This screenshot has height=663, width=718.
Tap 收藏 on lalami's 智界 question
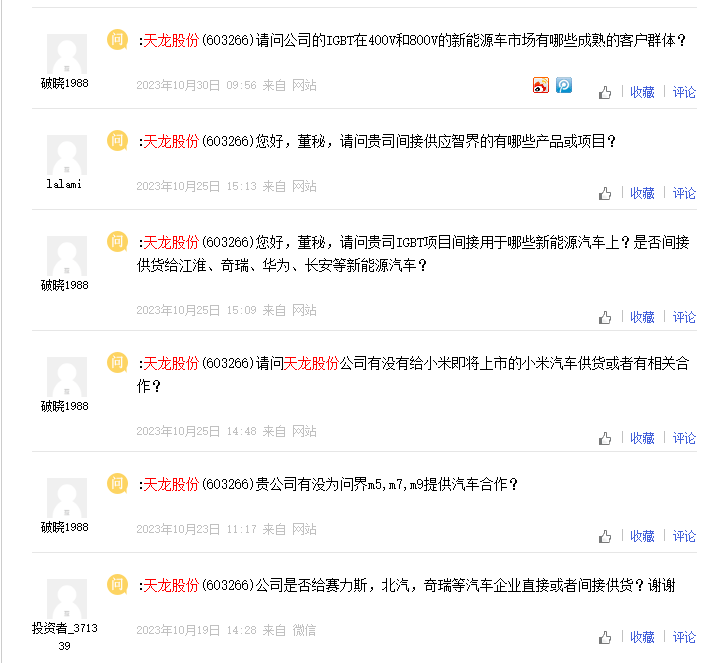[642, 193]
